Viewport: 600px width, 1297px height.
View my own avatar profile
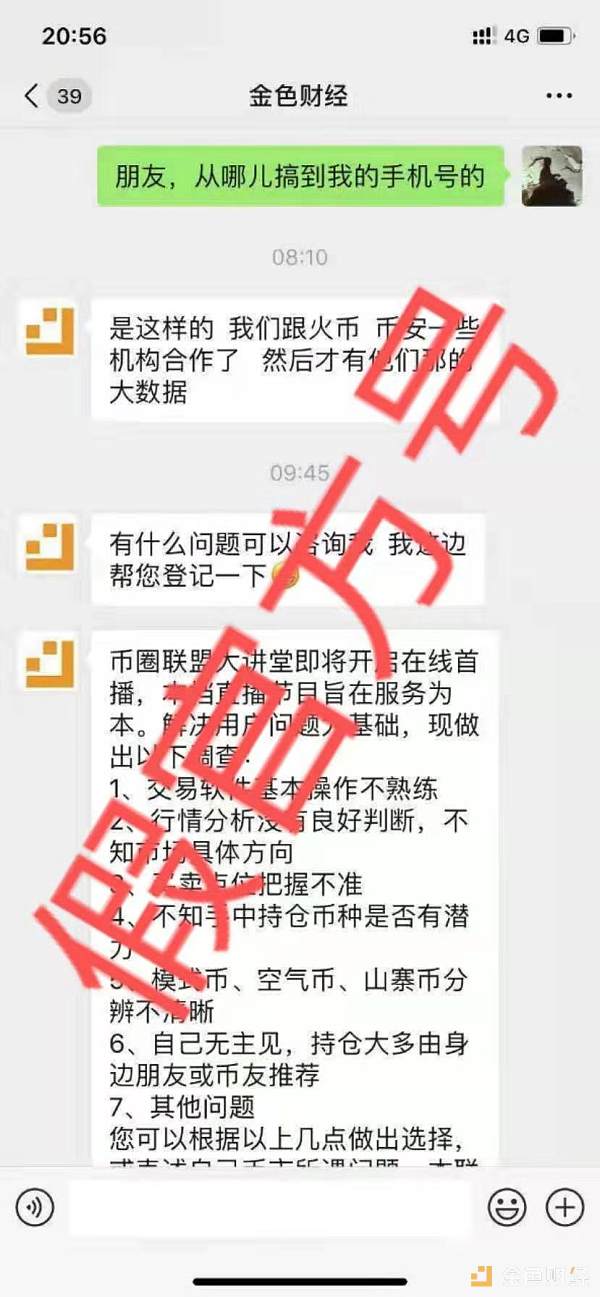[551, 176]
